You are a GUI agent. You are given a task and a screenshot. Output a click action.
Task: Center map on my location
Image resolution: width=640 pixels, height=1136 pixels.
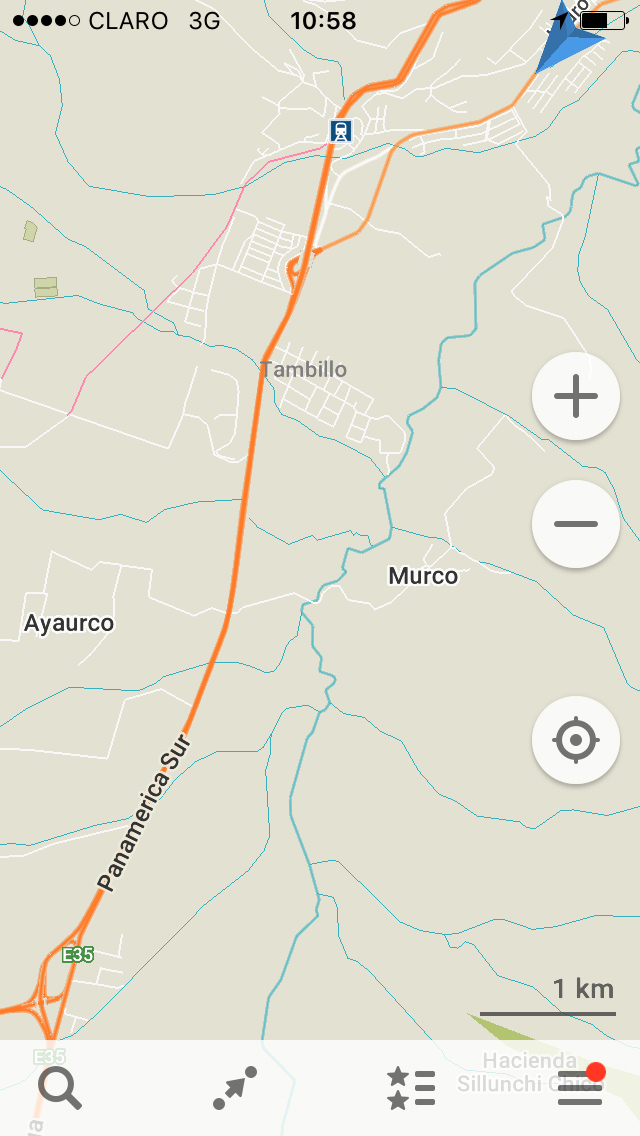[576, 740]
